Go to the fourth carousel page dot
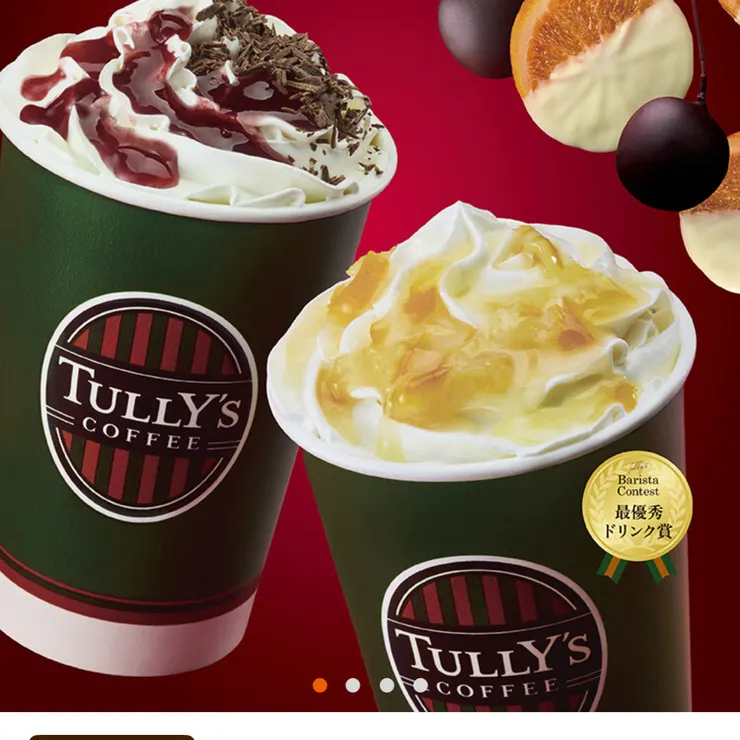 tap(421, 685)
